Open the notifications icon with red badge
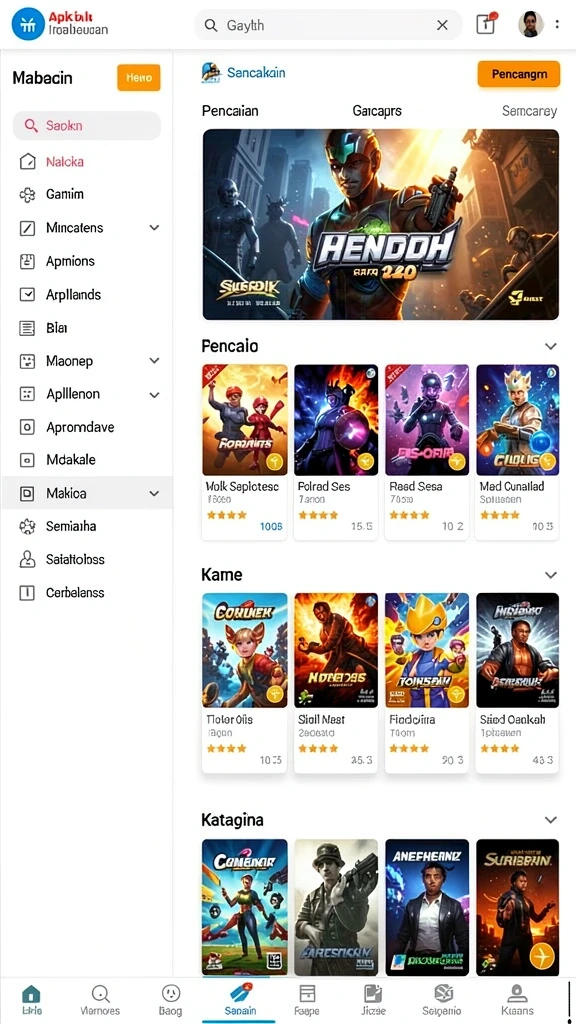The height and width of the screenshot is (1024, 576). click(486, 24)
